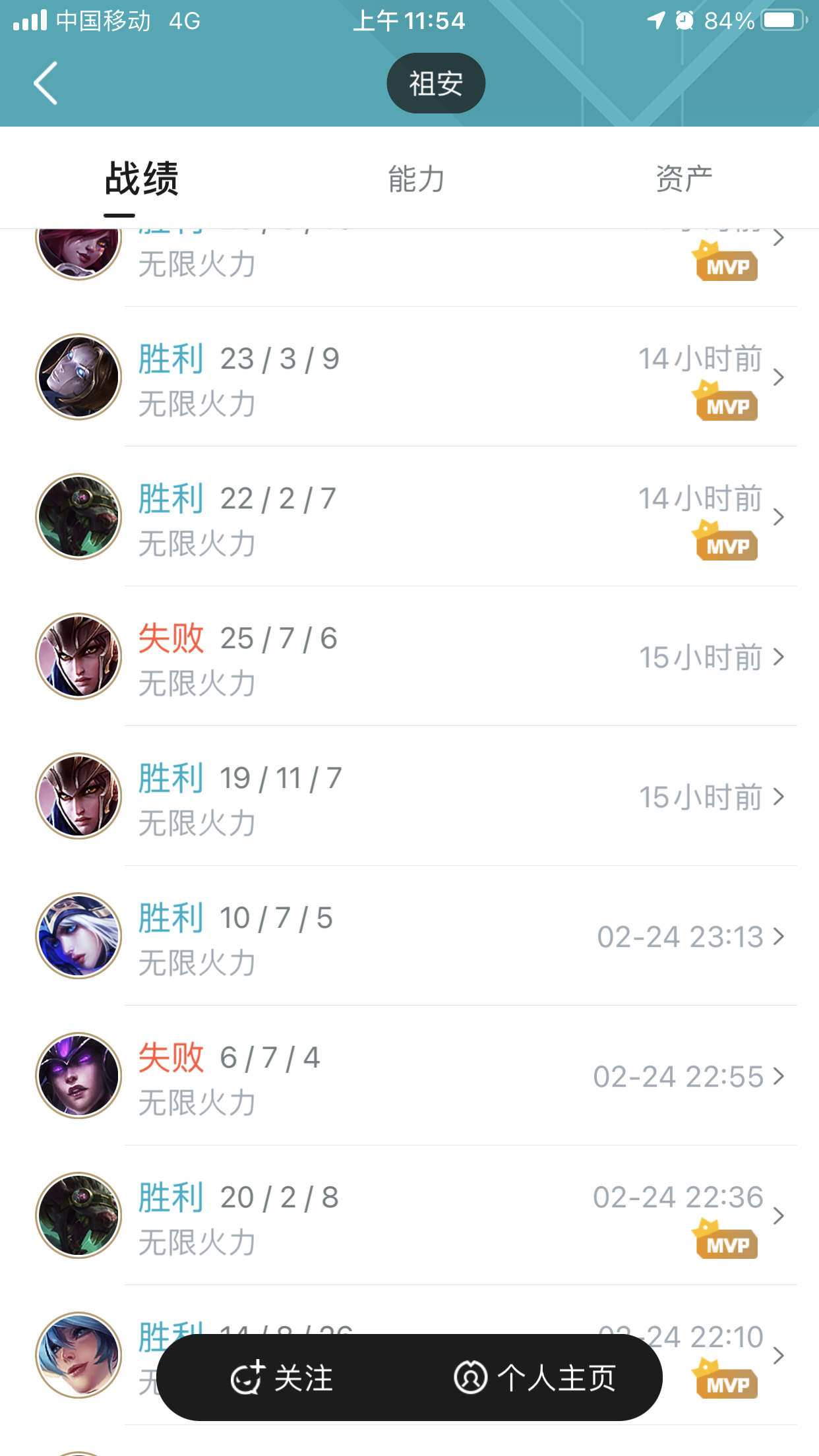Open 个人主页 profile page
The height and width of the screenshot is (1456, 819).
click(535, 1378)
